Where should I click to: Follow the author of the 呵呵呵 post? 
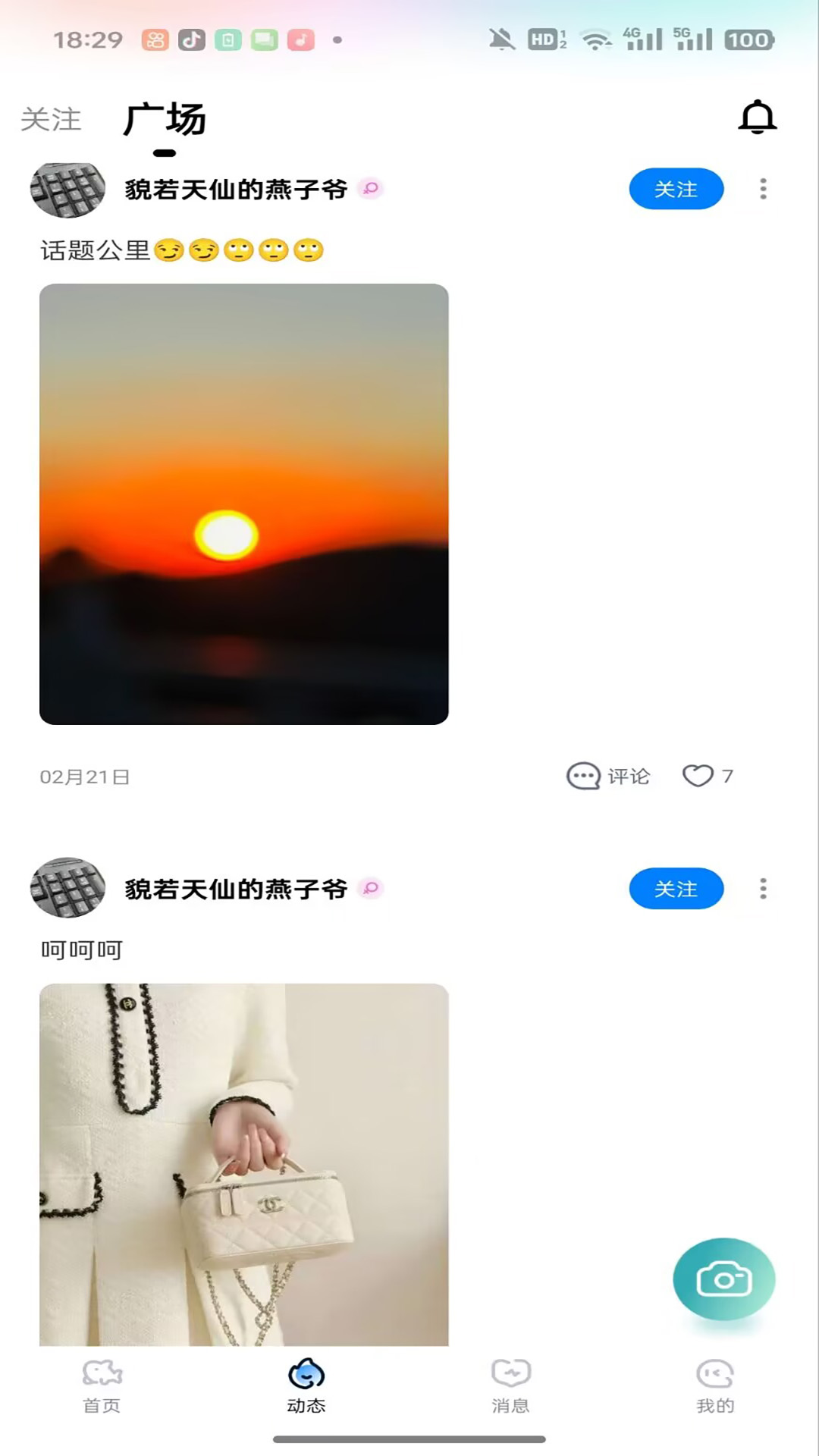point(676,889)
